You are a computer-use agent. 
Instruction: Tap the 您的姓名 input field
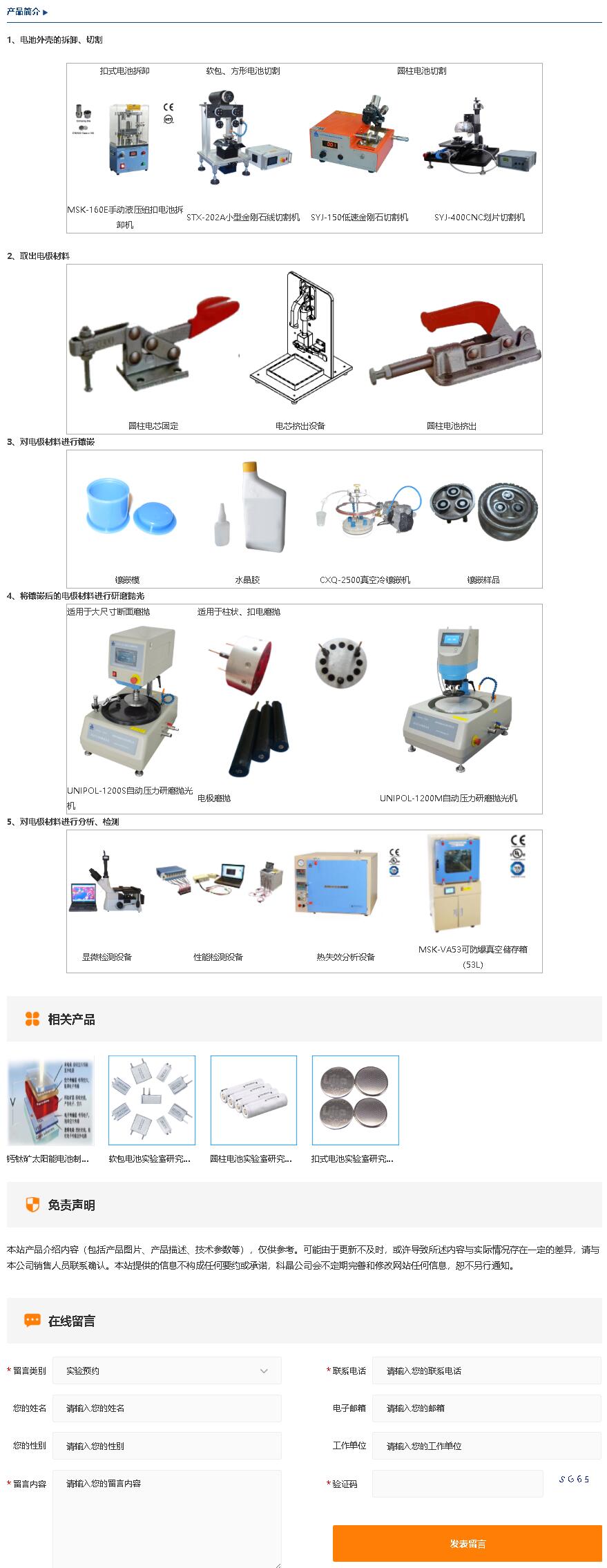[x=167, y=1408]
